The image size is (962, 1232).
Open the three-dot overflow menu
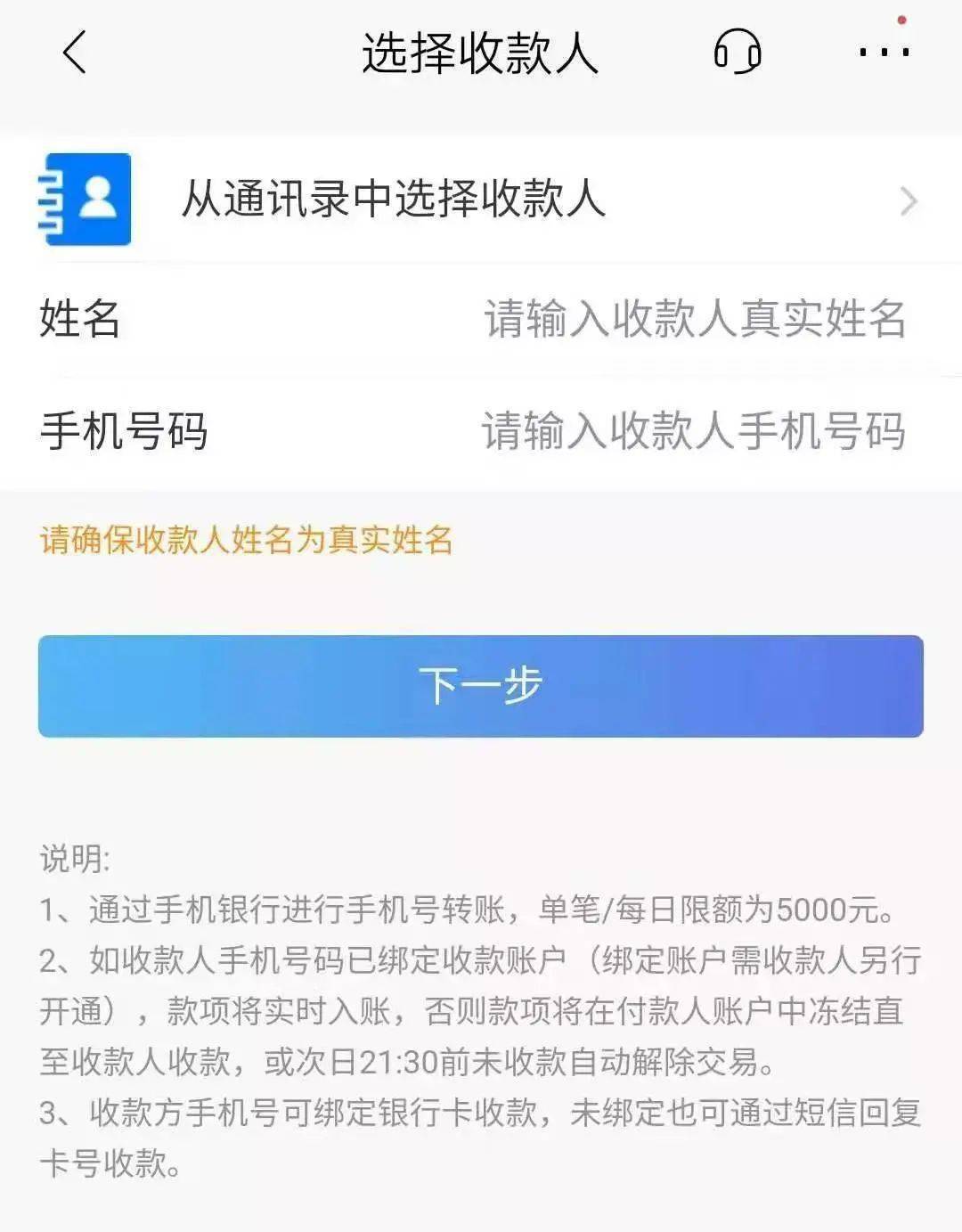[x=884, y=52]
